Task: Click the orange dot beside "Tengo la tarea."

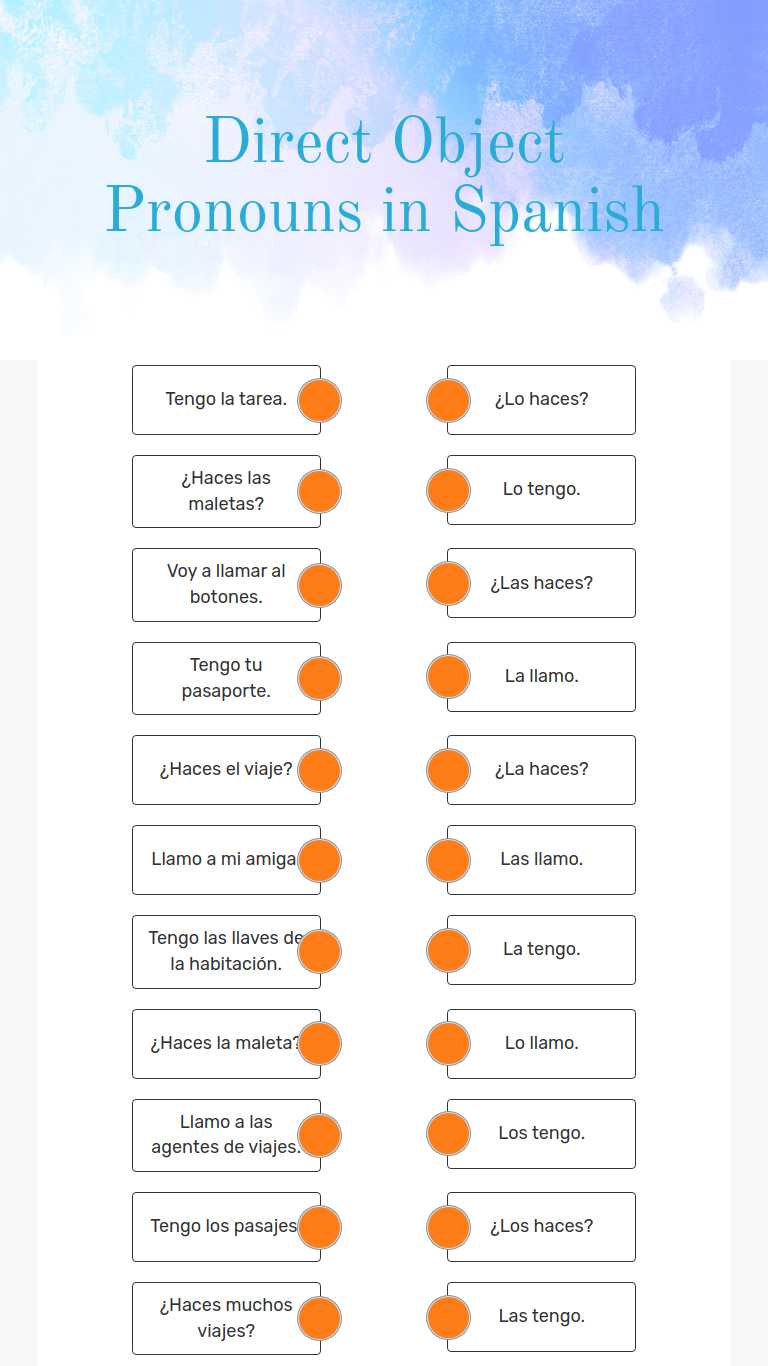Action: [x=320, y=400]
